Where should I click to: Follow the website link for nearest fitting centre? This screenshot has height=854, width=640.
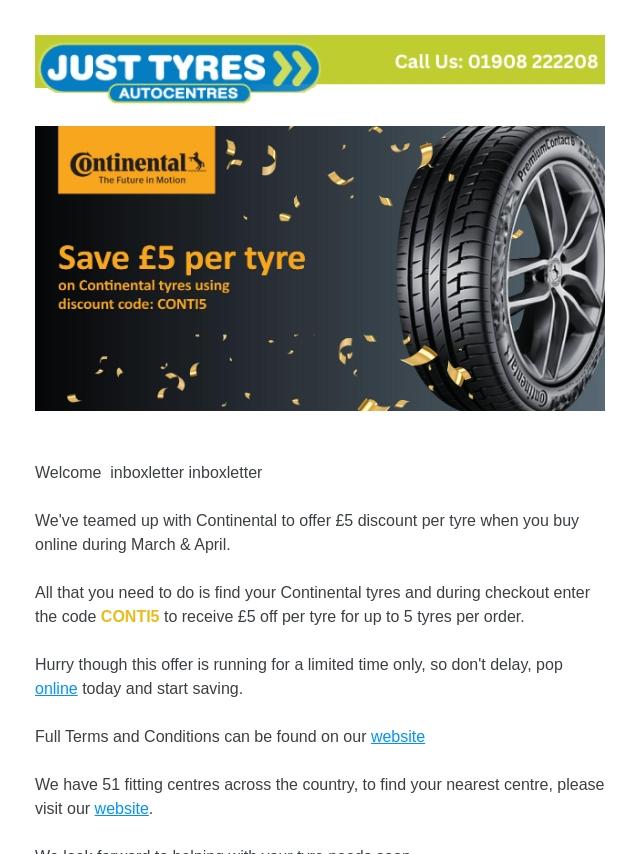tap(121, 808)
